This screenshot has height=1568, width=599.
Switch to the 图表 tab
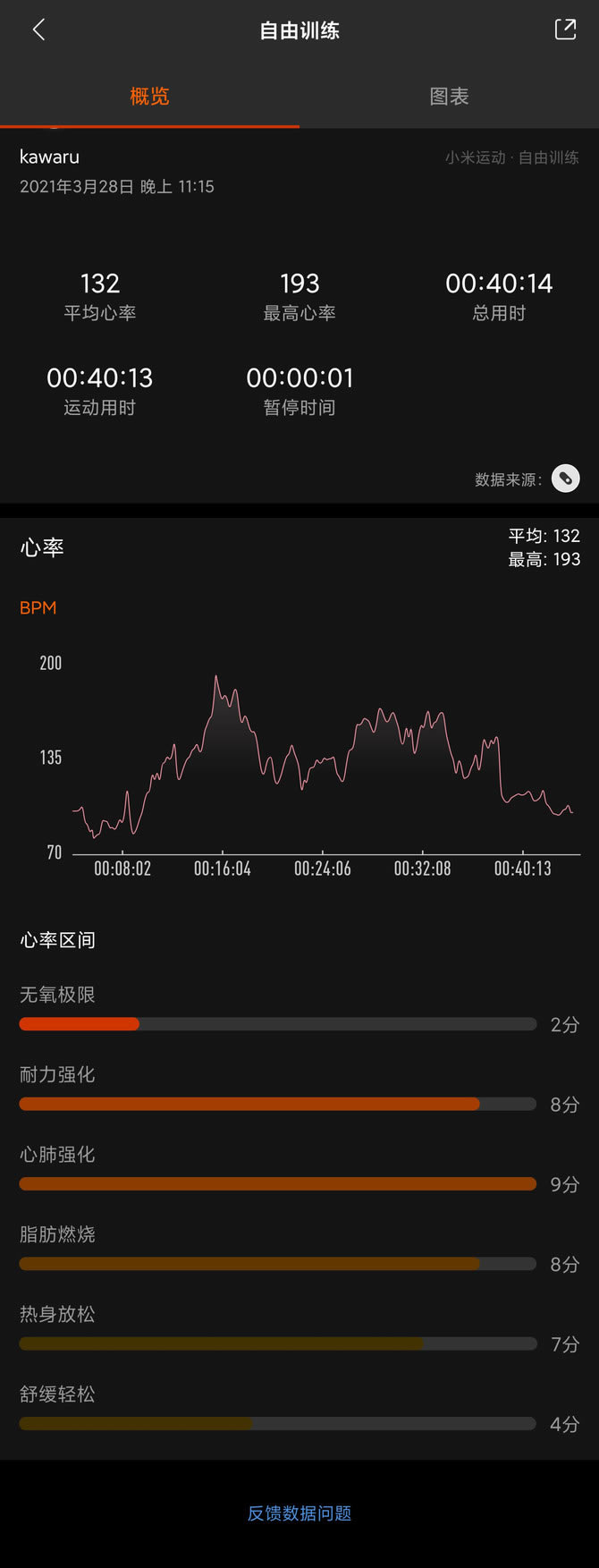449,97
